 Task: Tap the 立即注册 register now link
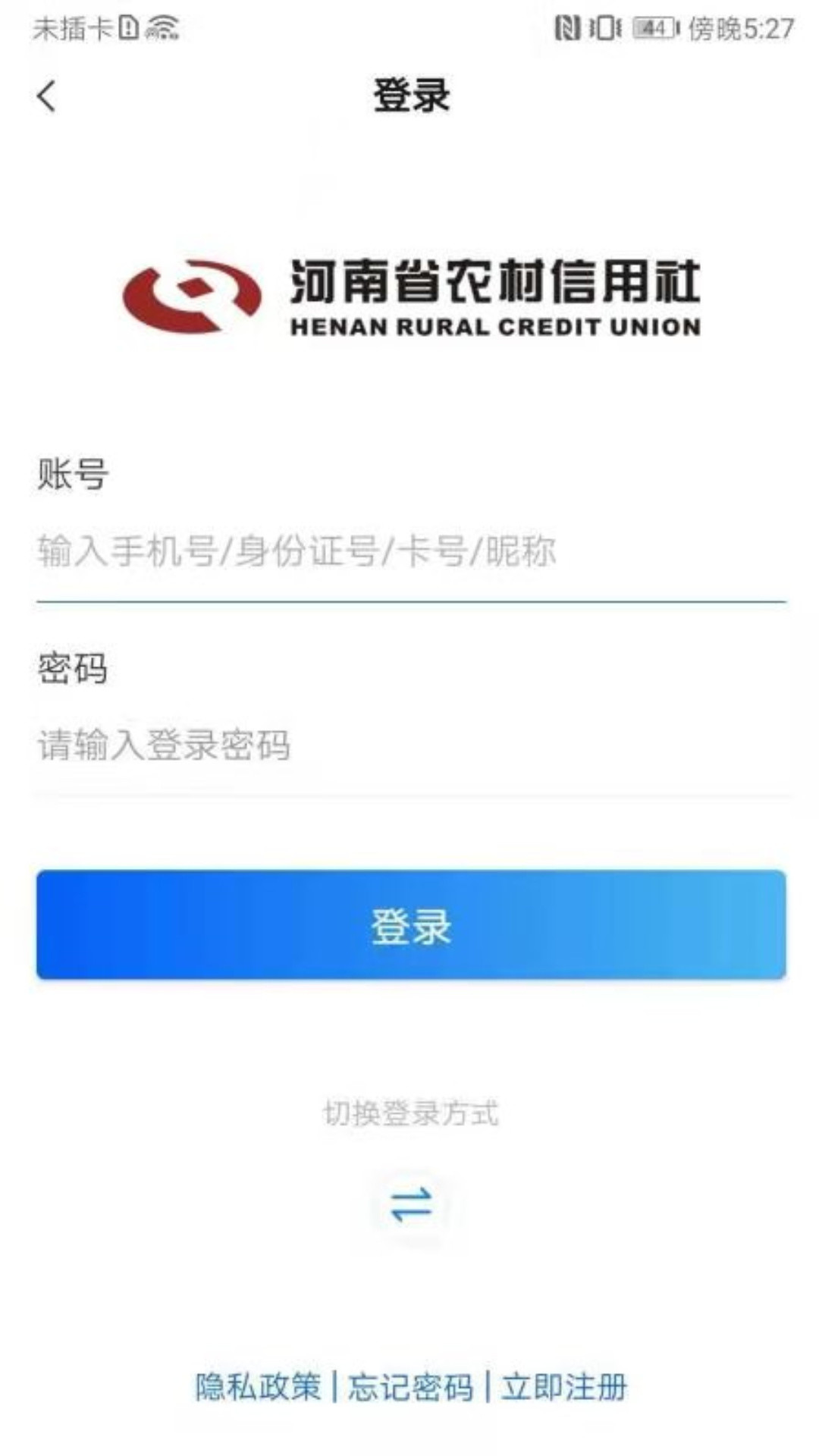[564, 1387]
